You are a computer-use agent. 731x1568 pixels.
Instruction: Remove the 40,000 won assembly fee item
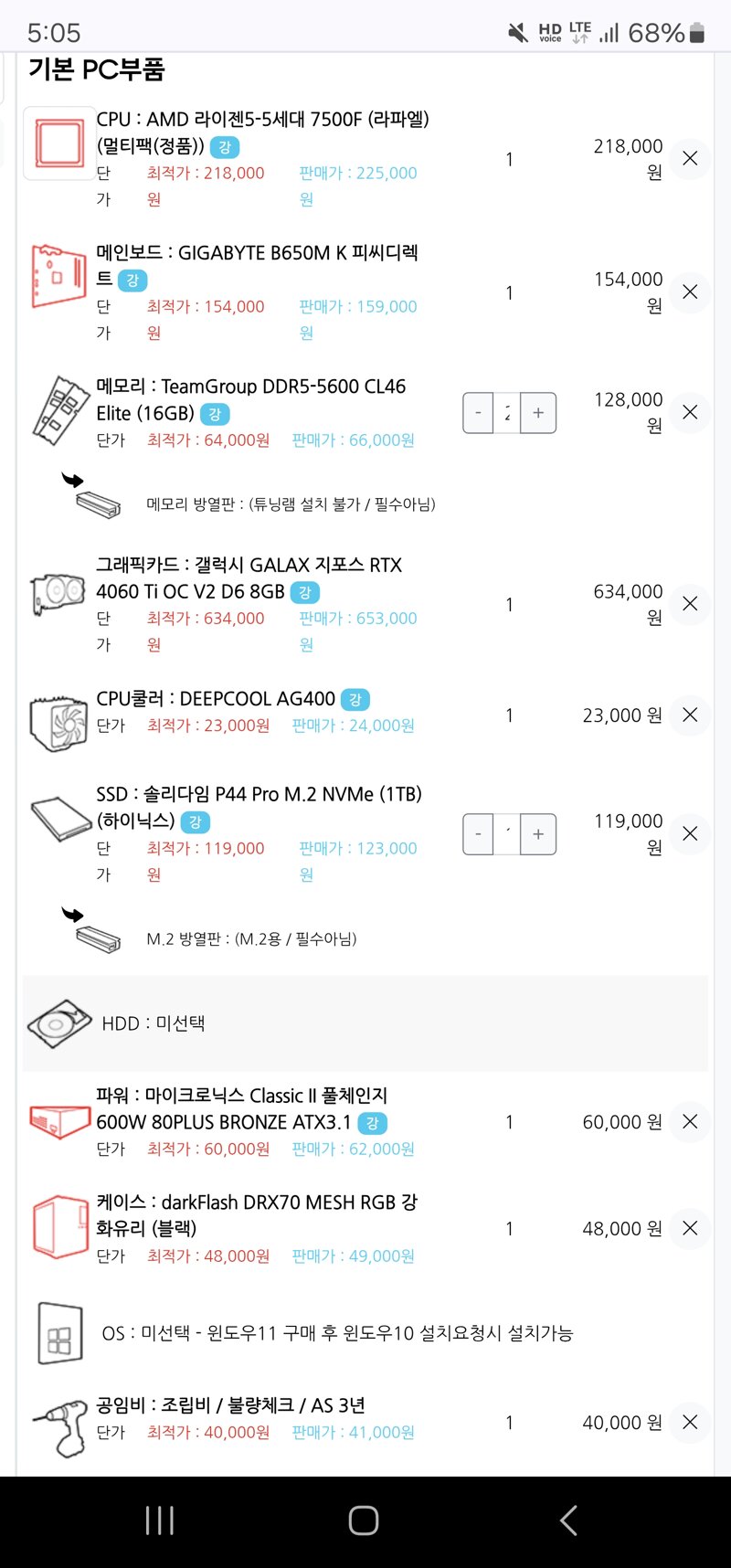point(690,1422)
